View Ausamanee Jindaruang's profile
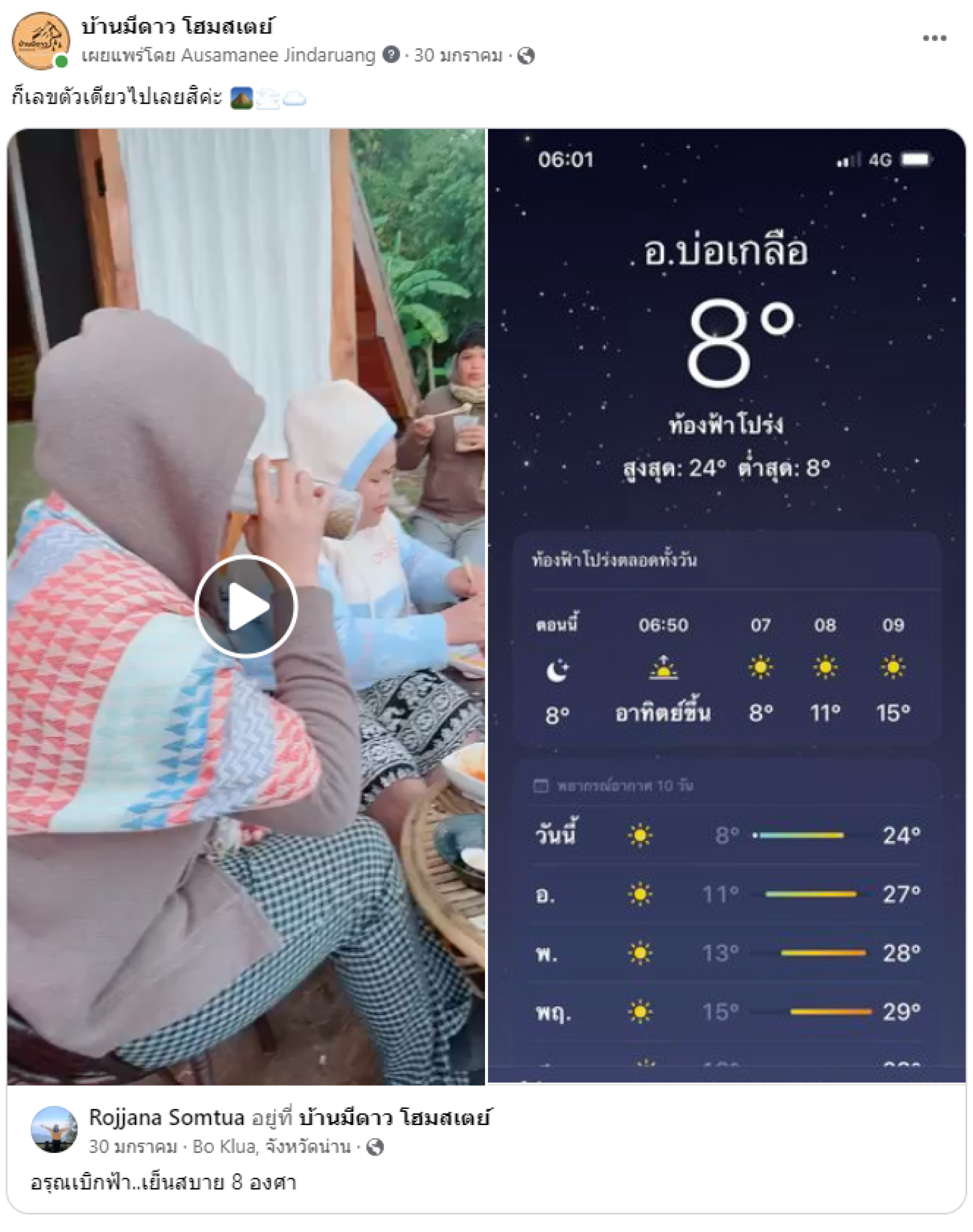This screenshot has width=973, height=1232. tap(278, 56)
